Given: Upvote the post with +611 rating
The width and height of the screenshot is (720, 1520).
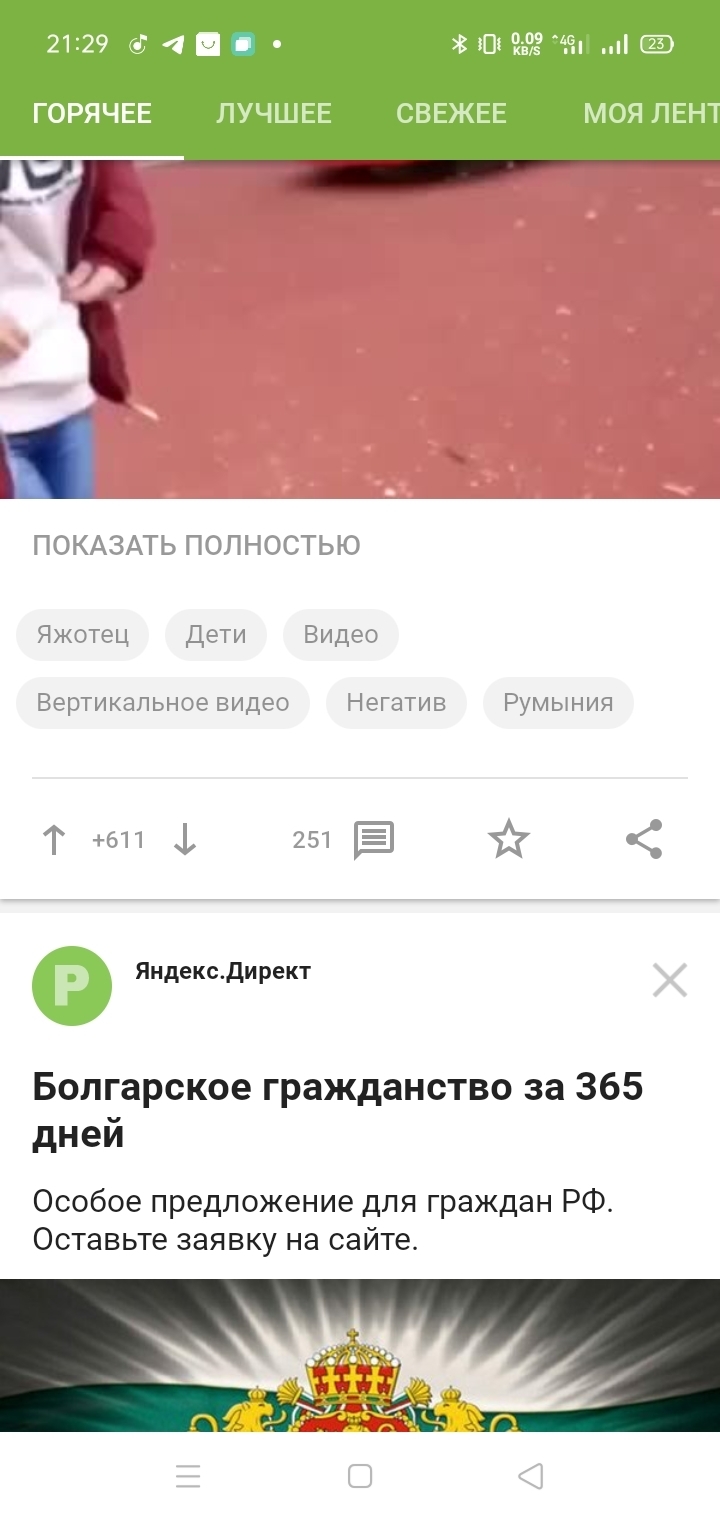Looking at the screenshot, I should coord(54,840).
